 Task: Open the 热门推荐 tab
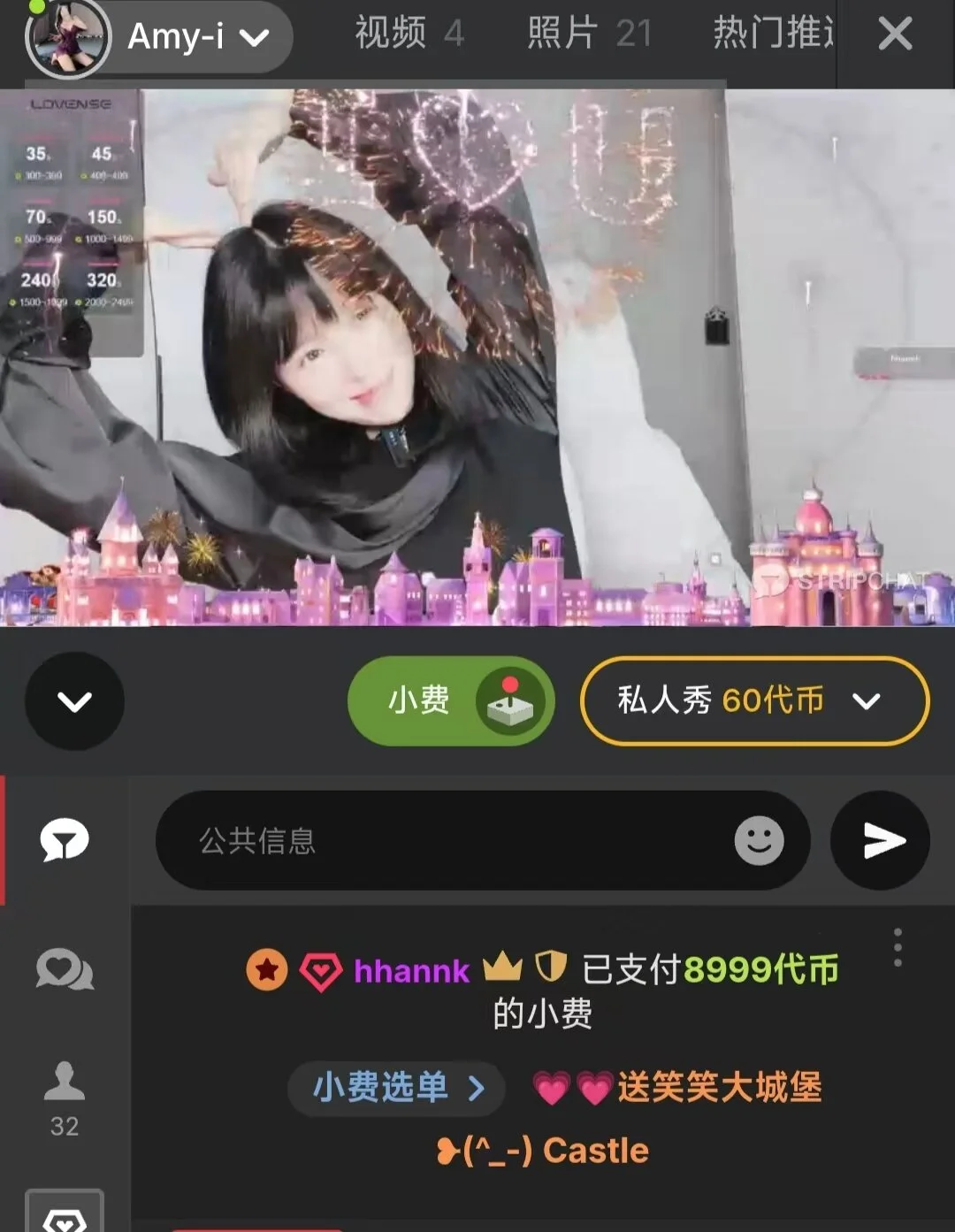(773, 34)
